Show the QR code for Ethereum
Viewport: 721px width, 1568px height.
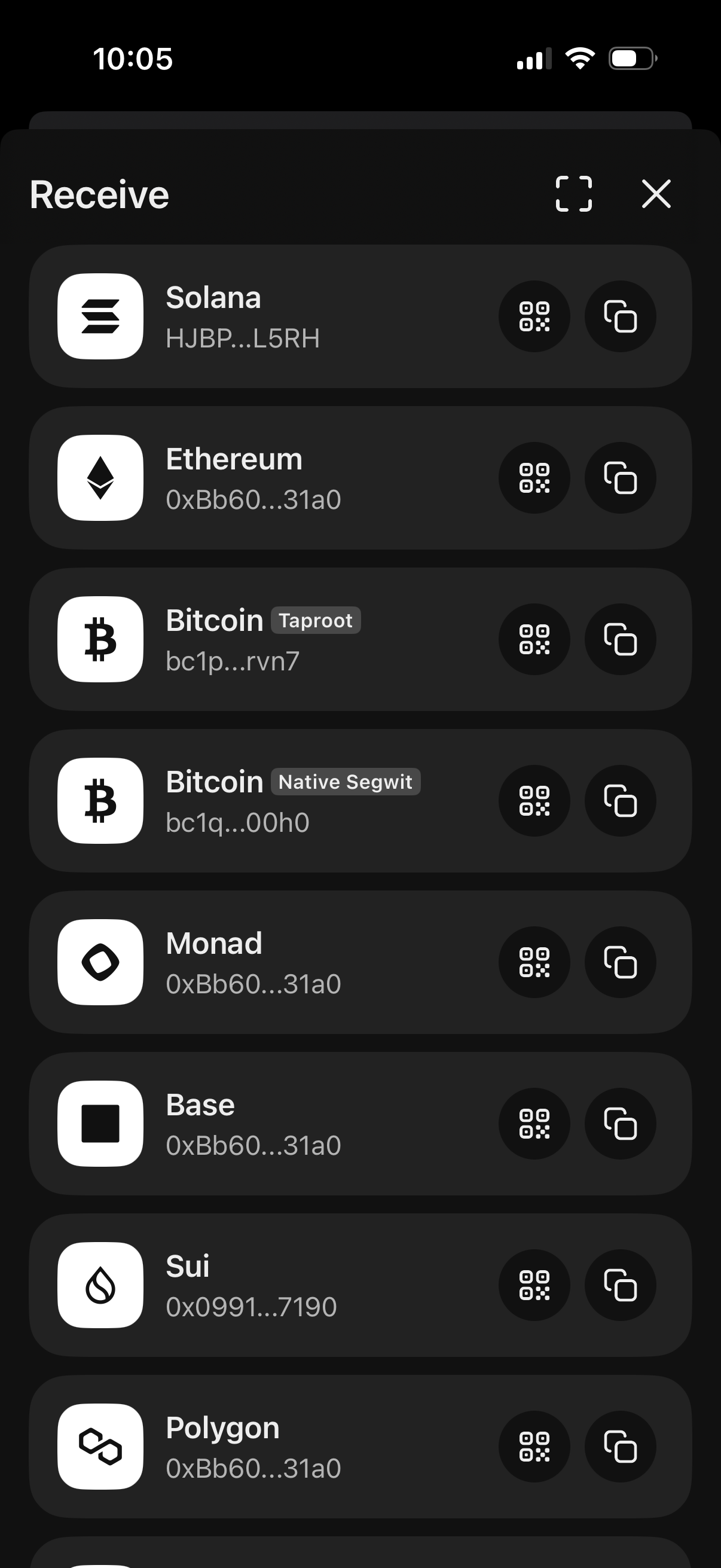click(534, 478)
